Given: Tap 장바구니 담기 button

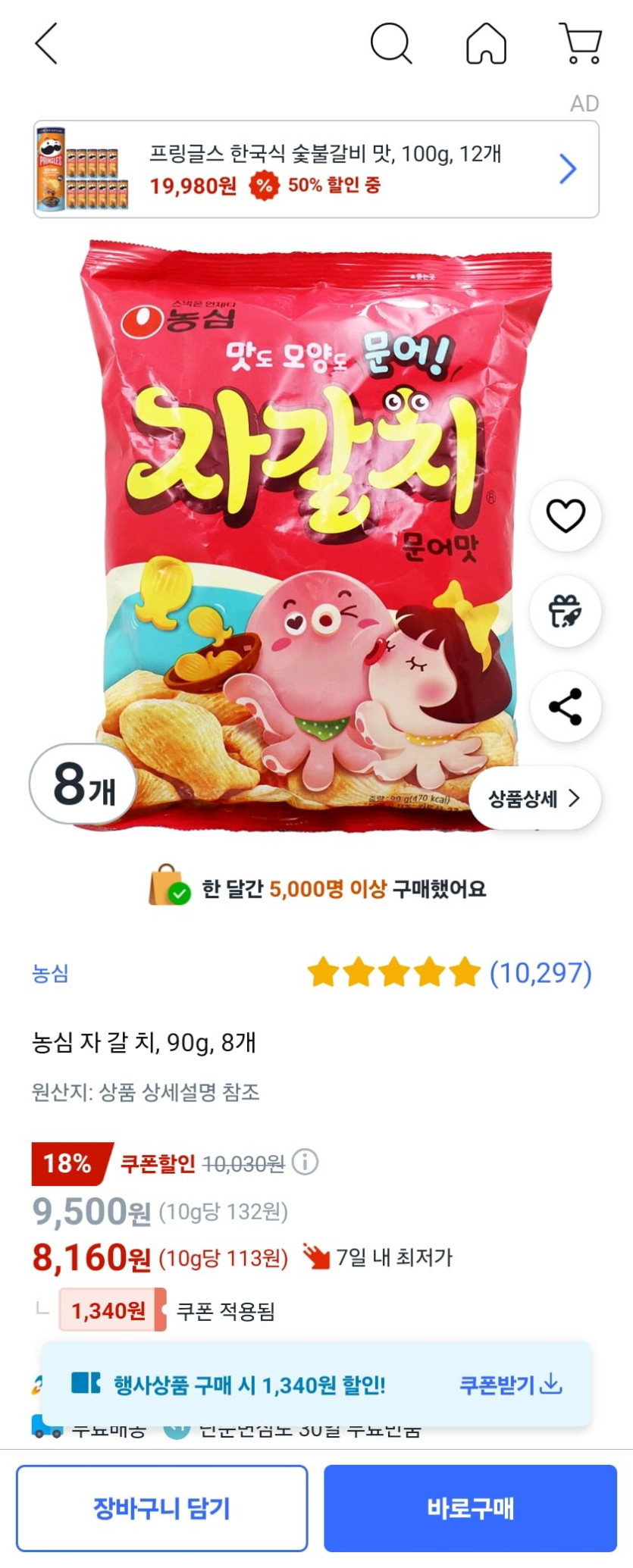Looking at the screenshot, I should click(x=161, y=1508).
